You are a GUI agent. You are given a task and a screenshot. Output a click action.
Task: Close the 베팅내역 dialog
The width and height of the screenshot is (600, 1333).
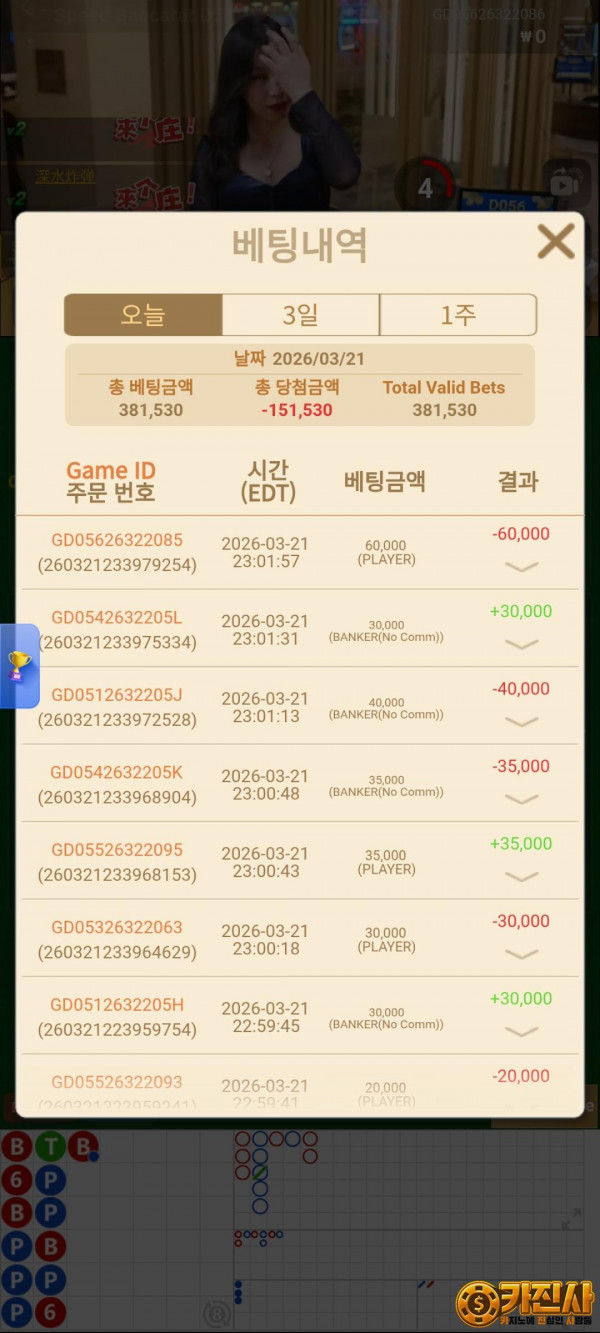pyautogui.click(x=555, y=241)
